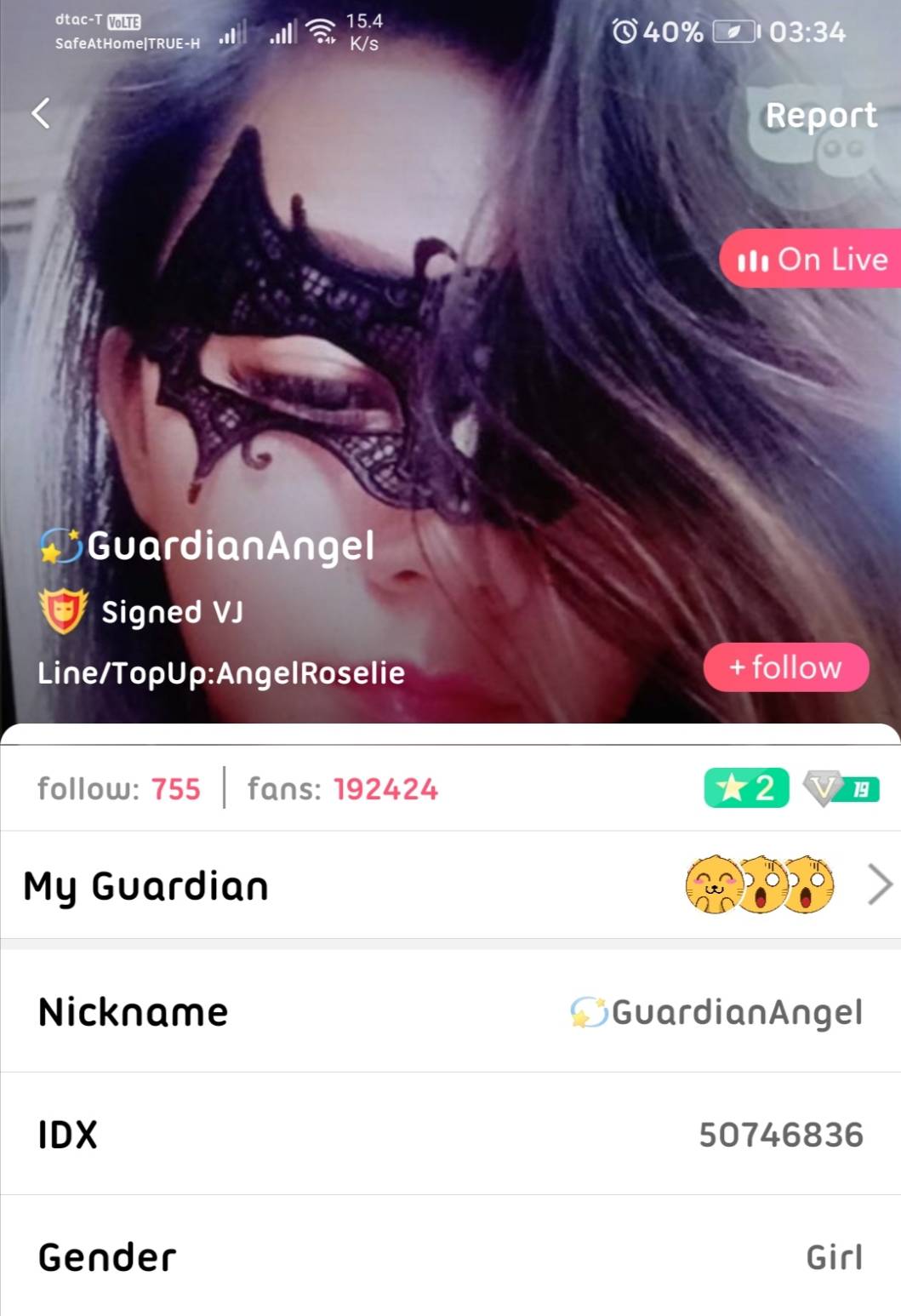
Task: Join the On Live broadcast
Action: [812, 259]
